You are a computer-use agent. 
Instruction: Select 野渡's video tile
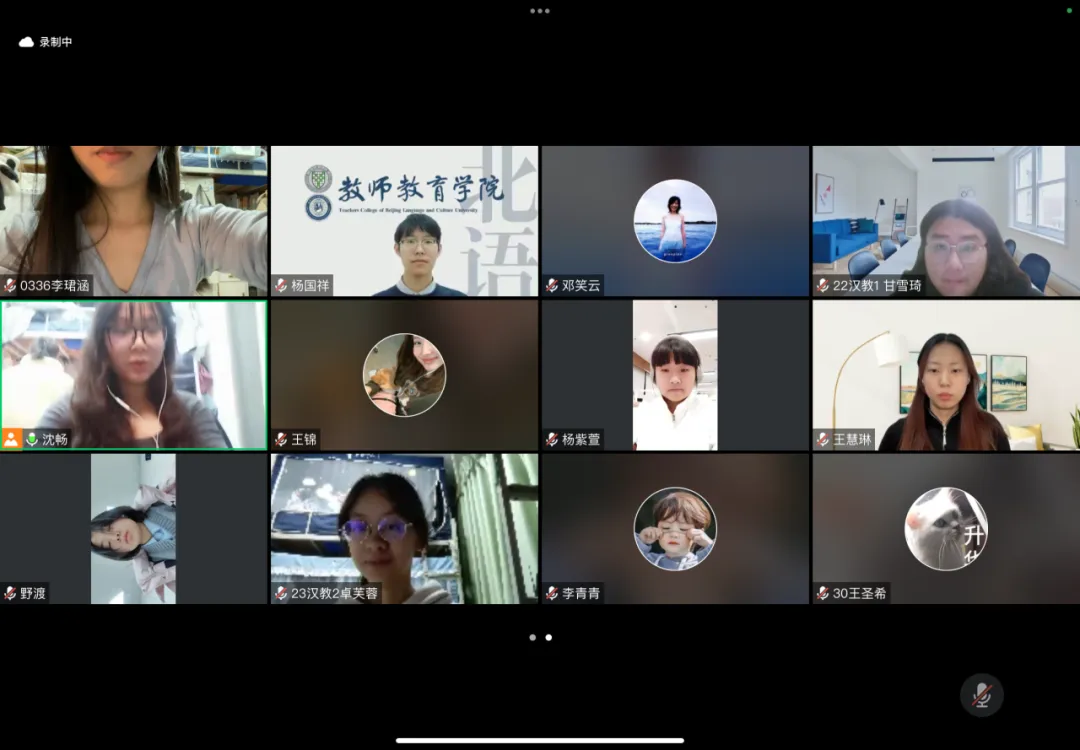pos(134,529)
